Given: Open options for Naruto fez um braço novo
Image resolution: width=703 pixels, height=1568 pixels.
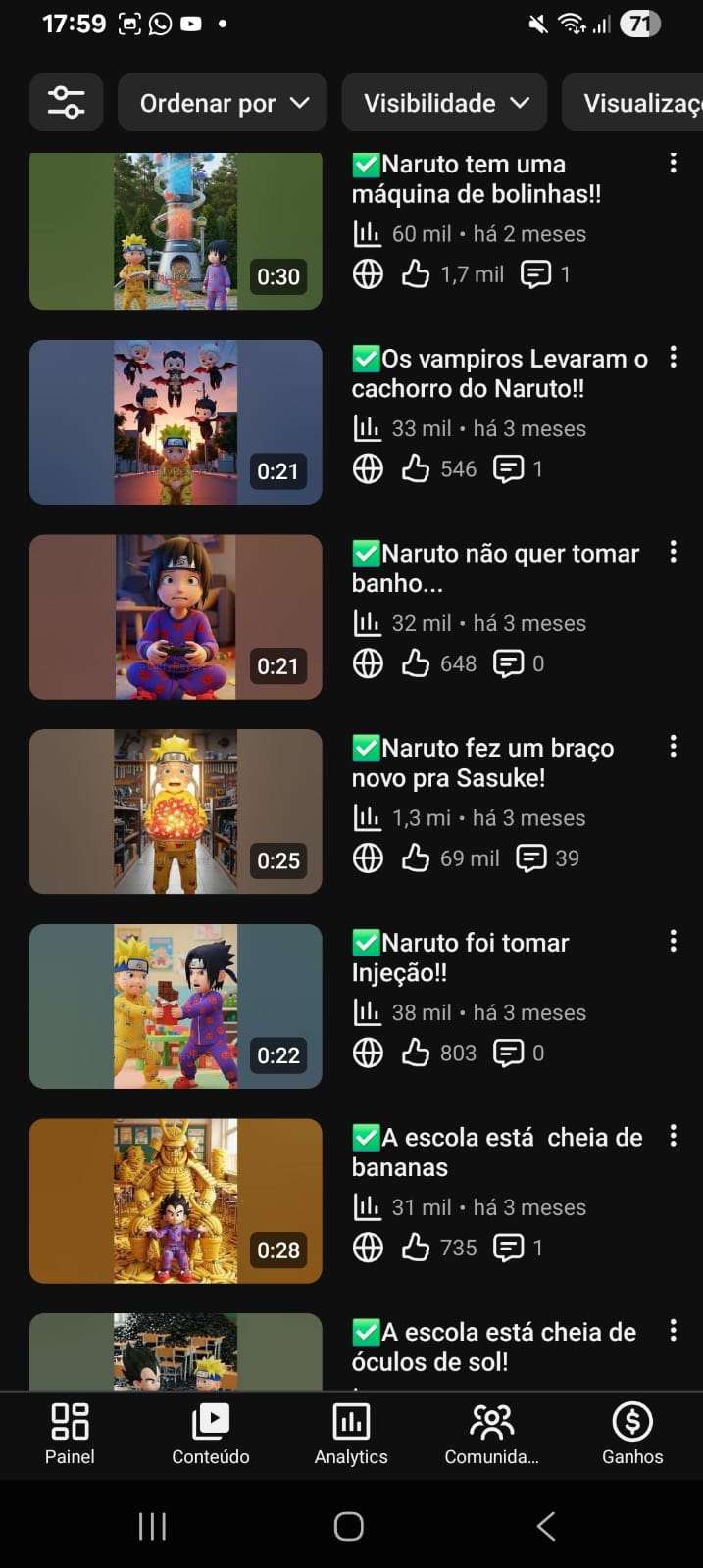Looking at the screenshot, I should (x=673, y=747).
